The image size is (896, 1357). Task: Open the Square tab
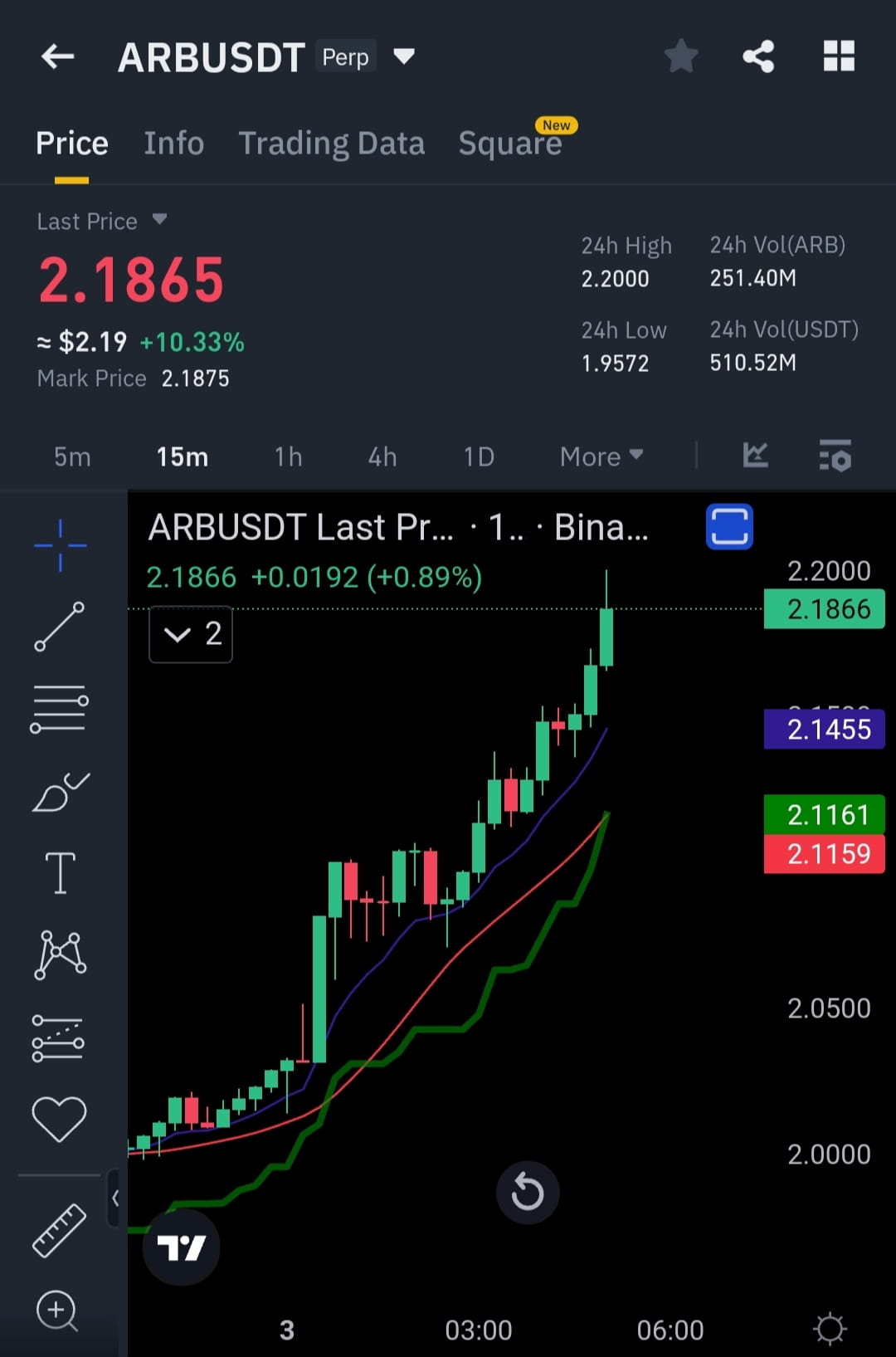[x=511, y=142]
